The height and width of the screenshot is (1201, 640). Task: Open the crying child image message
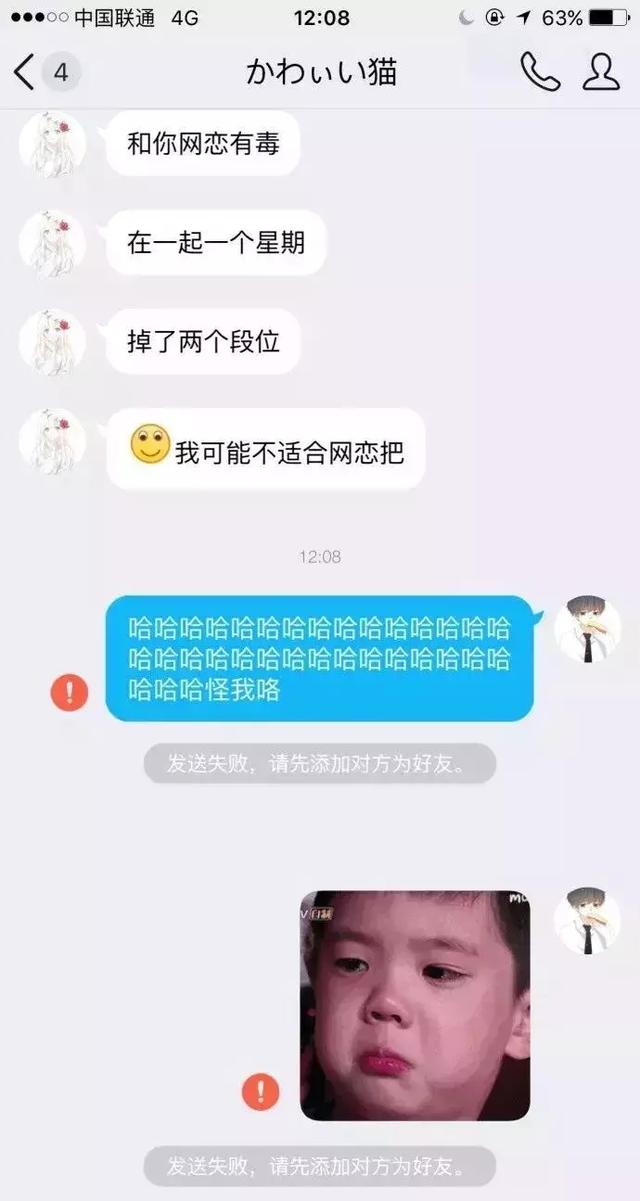pyautogui.click(x=415, y=1005)
